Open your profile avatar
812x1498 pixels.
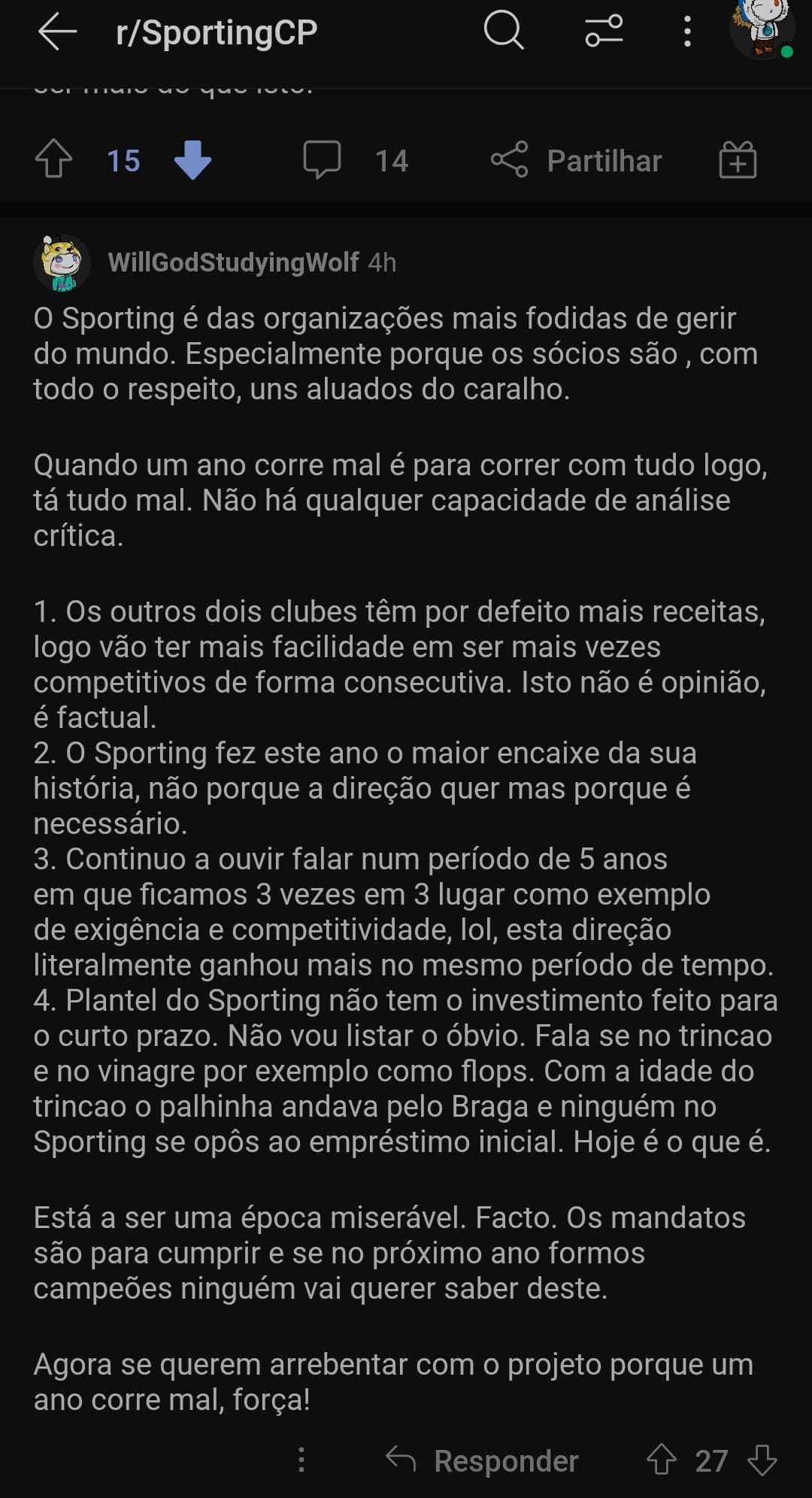pyautogui.click(x=762, y=30)
